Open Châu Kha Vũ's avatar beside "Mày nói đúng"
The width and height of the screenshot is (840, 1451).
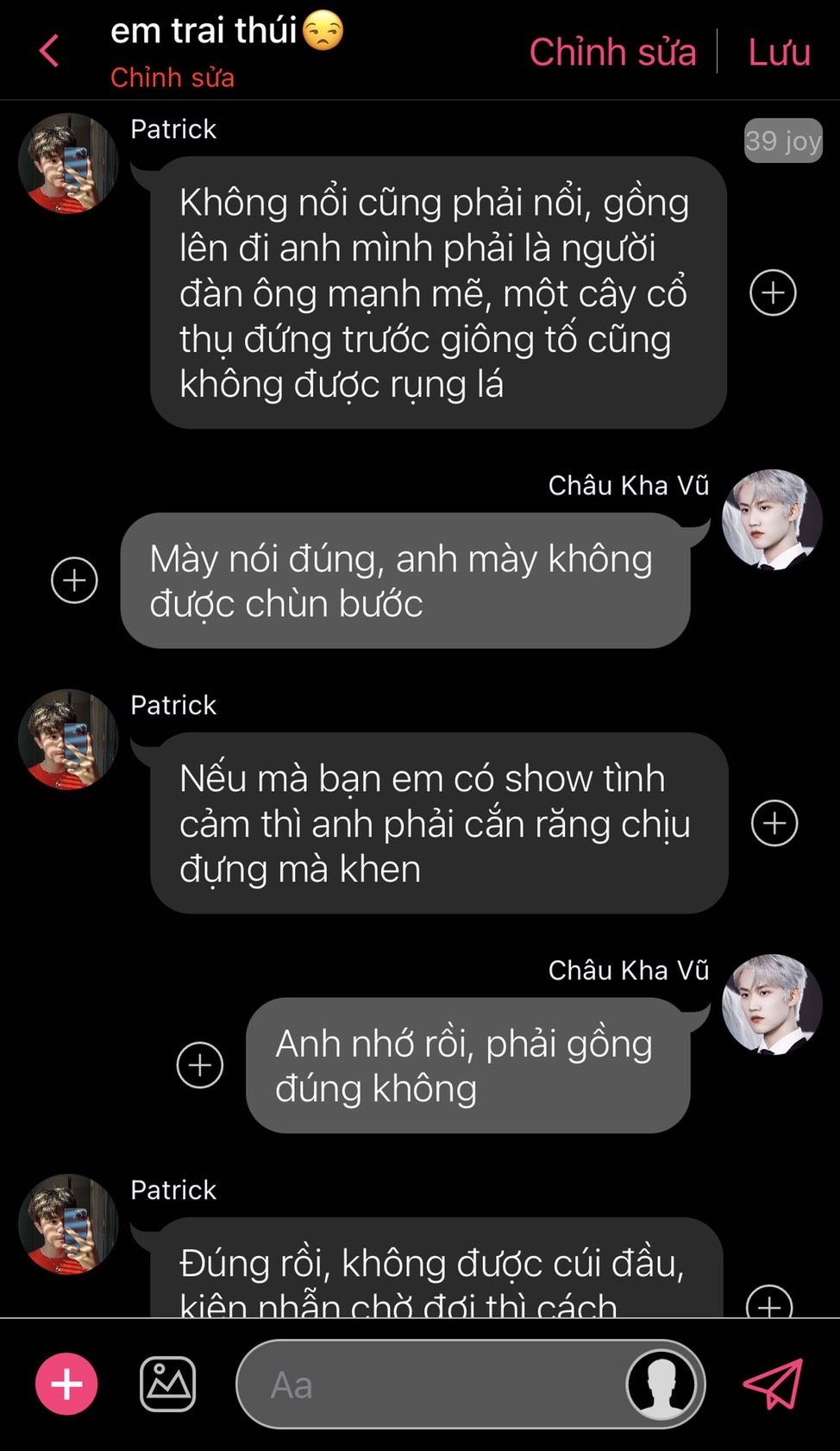(772, 519)
